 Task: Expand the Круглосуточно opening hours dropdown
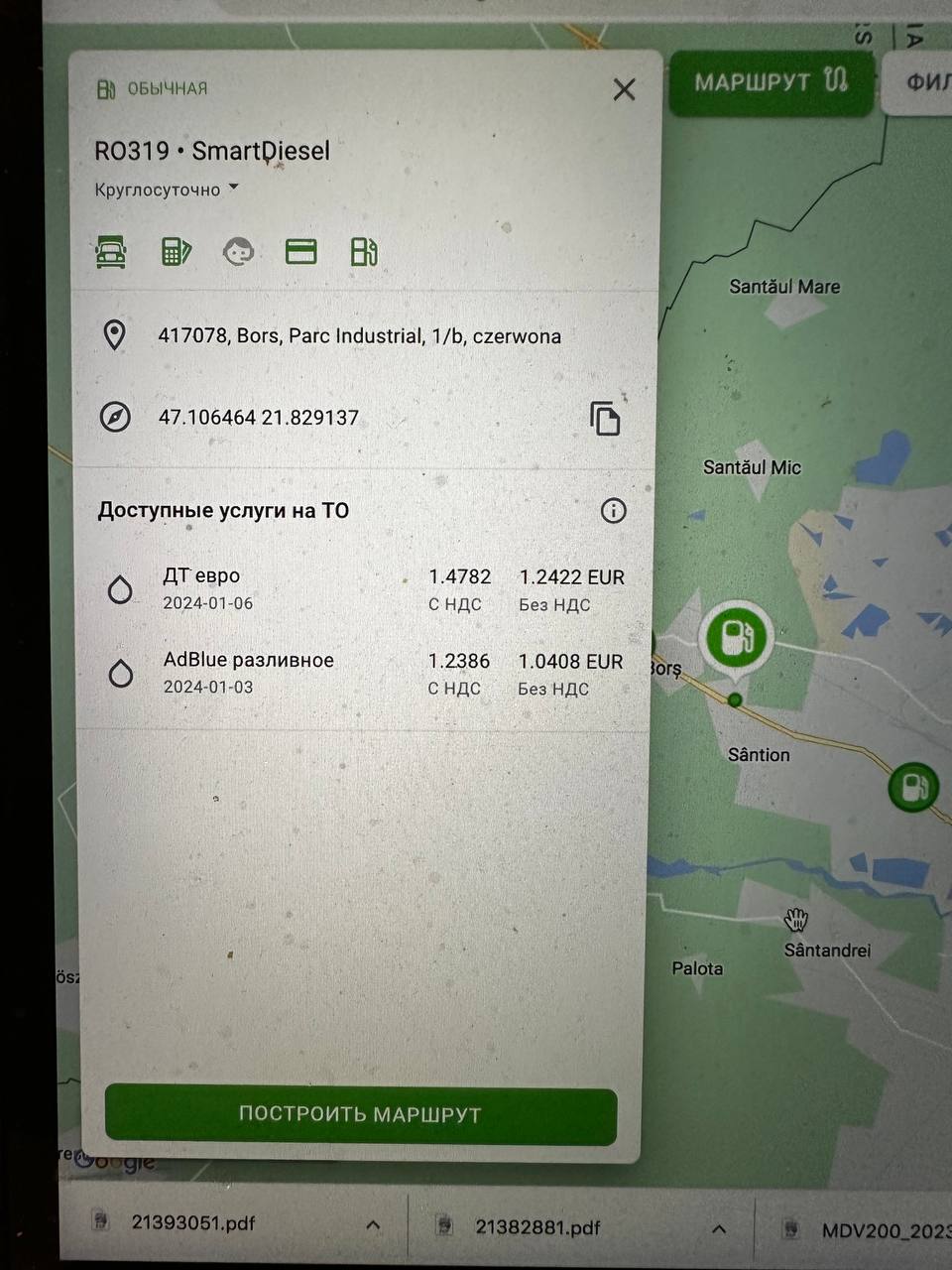point(167,189)
